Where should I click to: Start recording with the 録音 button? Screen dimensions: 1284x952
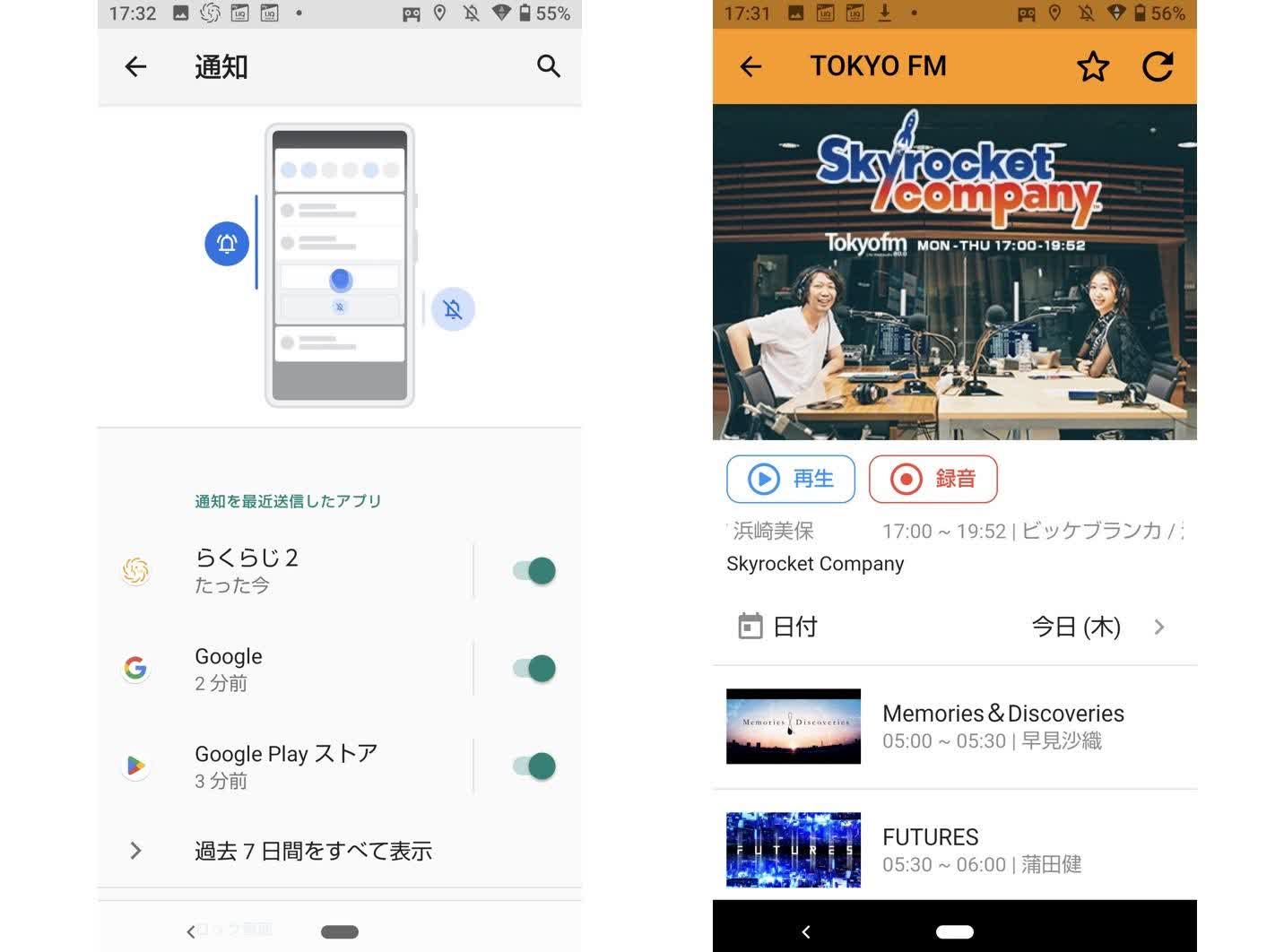(x=933, y=479)
